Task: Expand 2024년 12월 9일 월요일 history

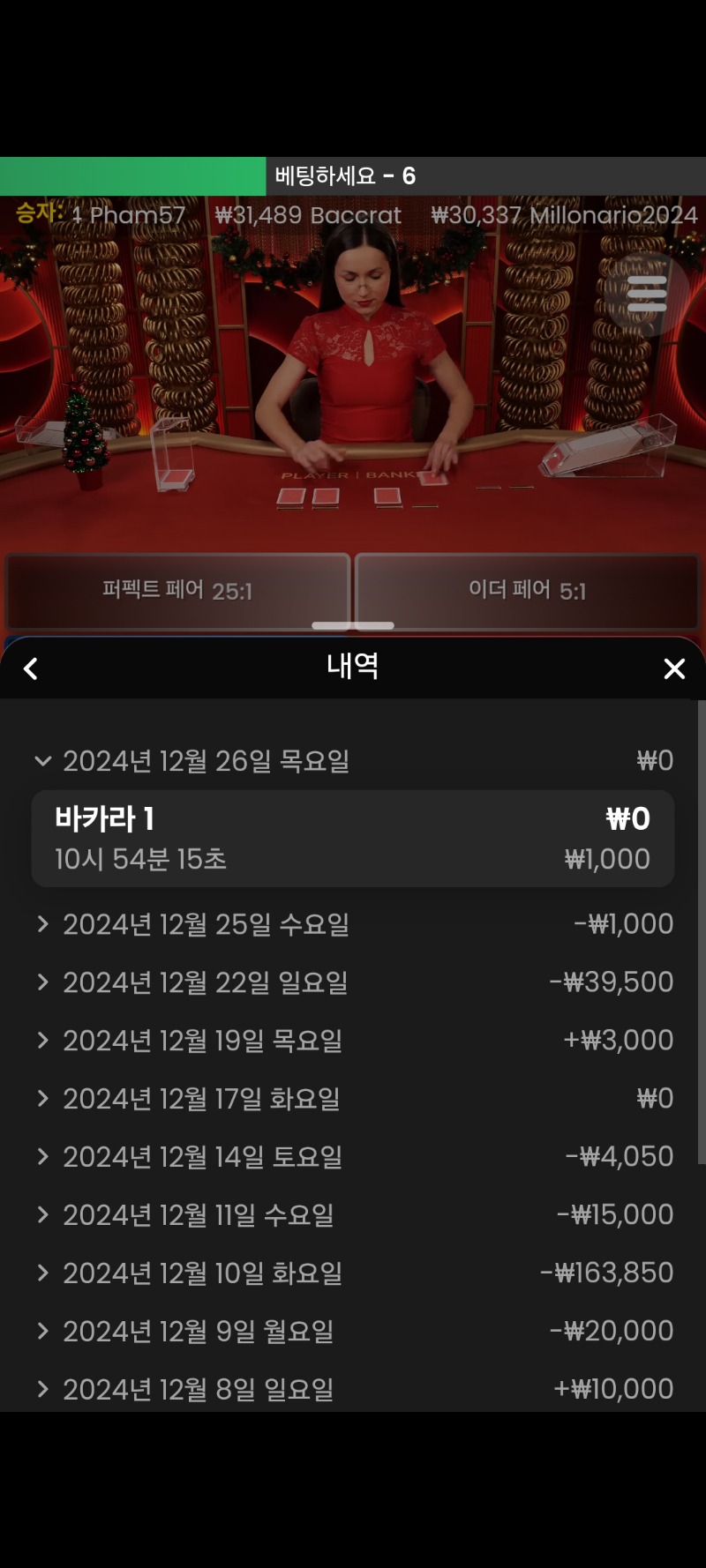Action: pos(353,1332)
